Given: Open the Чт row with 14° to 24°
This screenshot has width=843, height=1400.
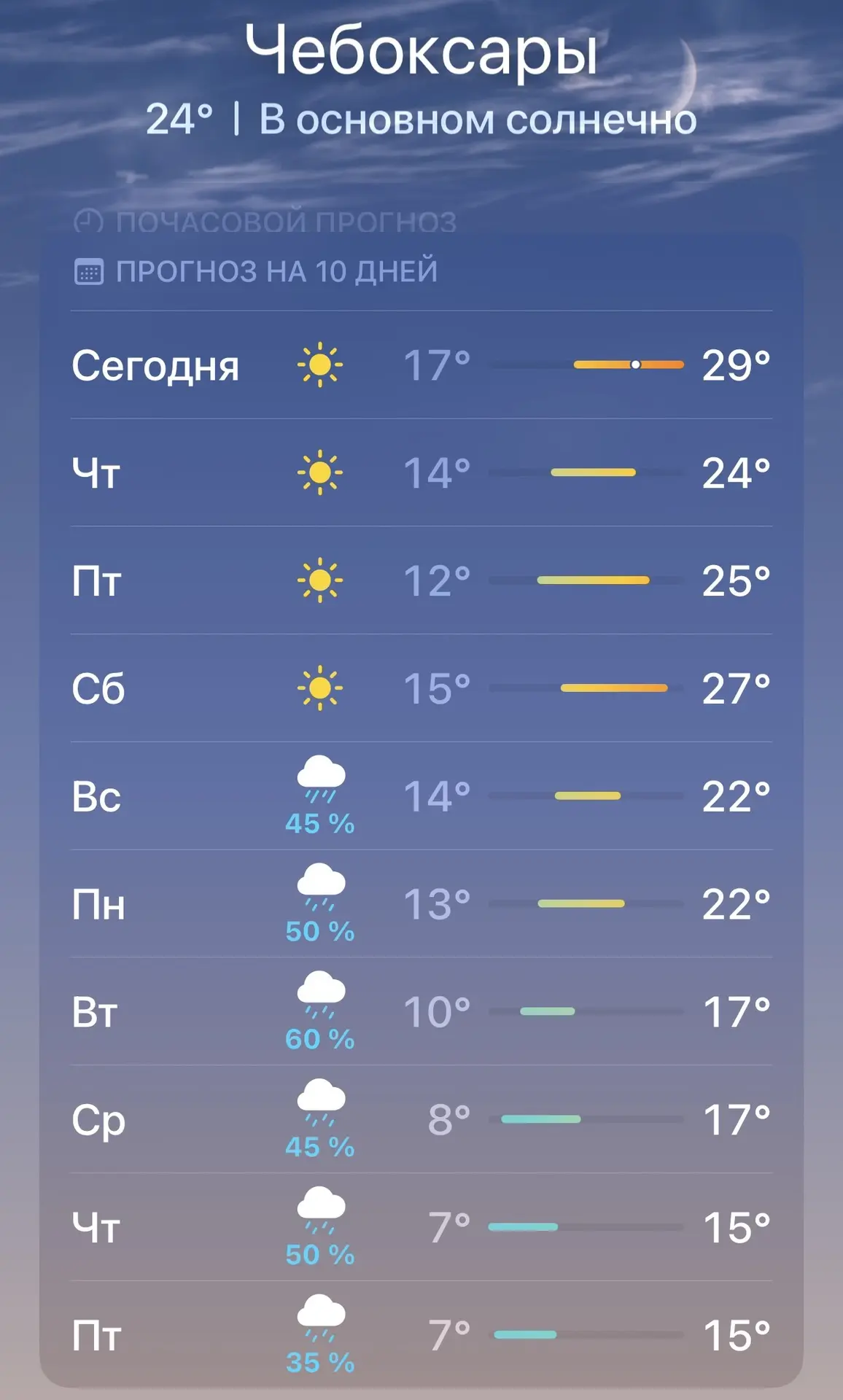Looking at the screenshot, I should click(421, 472).
